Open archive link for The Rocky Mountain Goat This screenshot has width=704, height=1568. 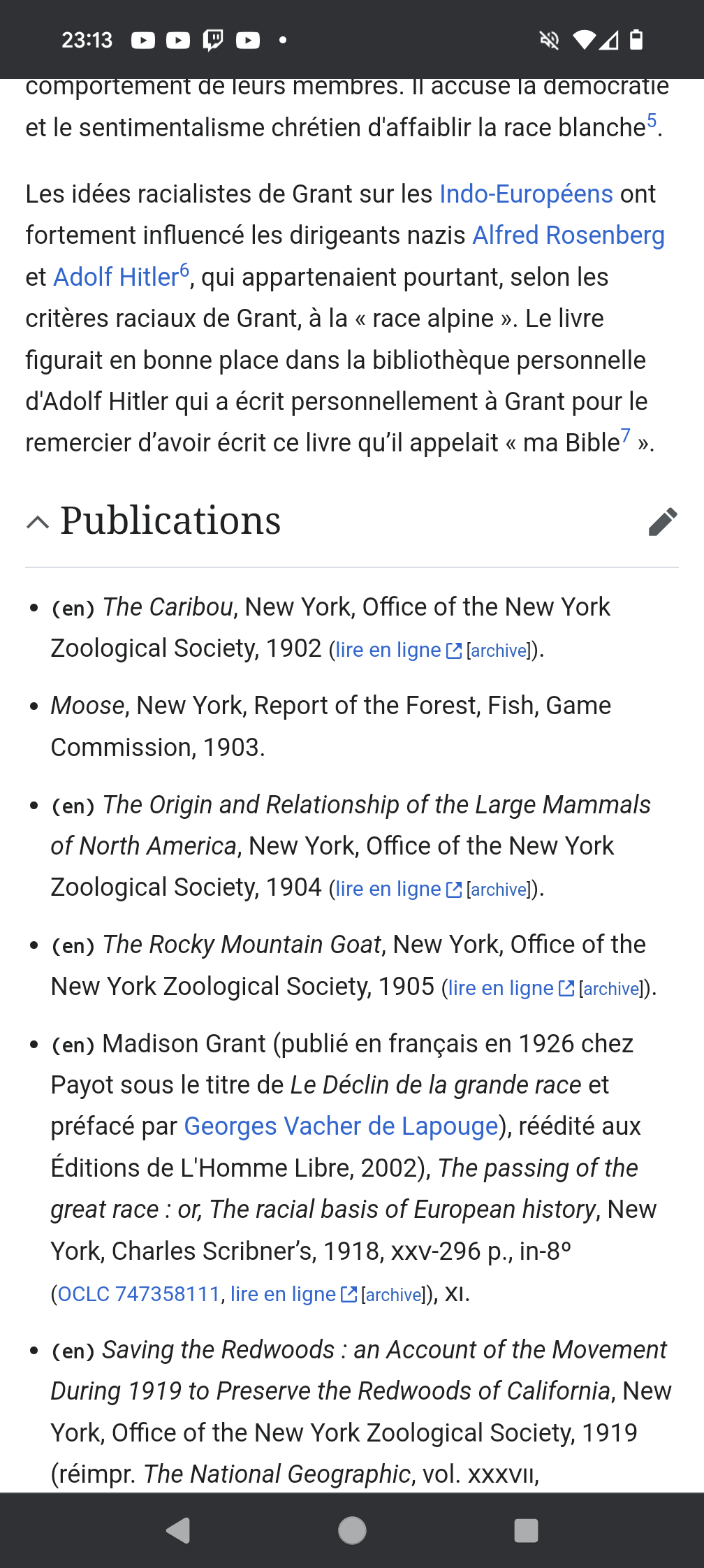[x=611, y=989]
